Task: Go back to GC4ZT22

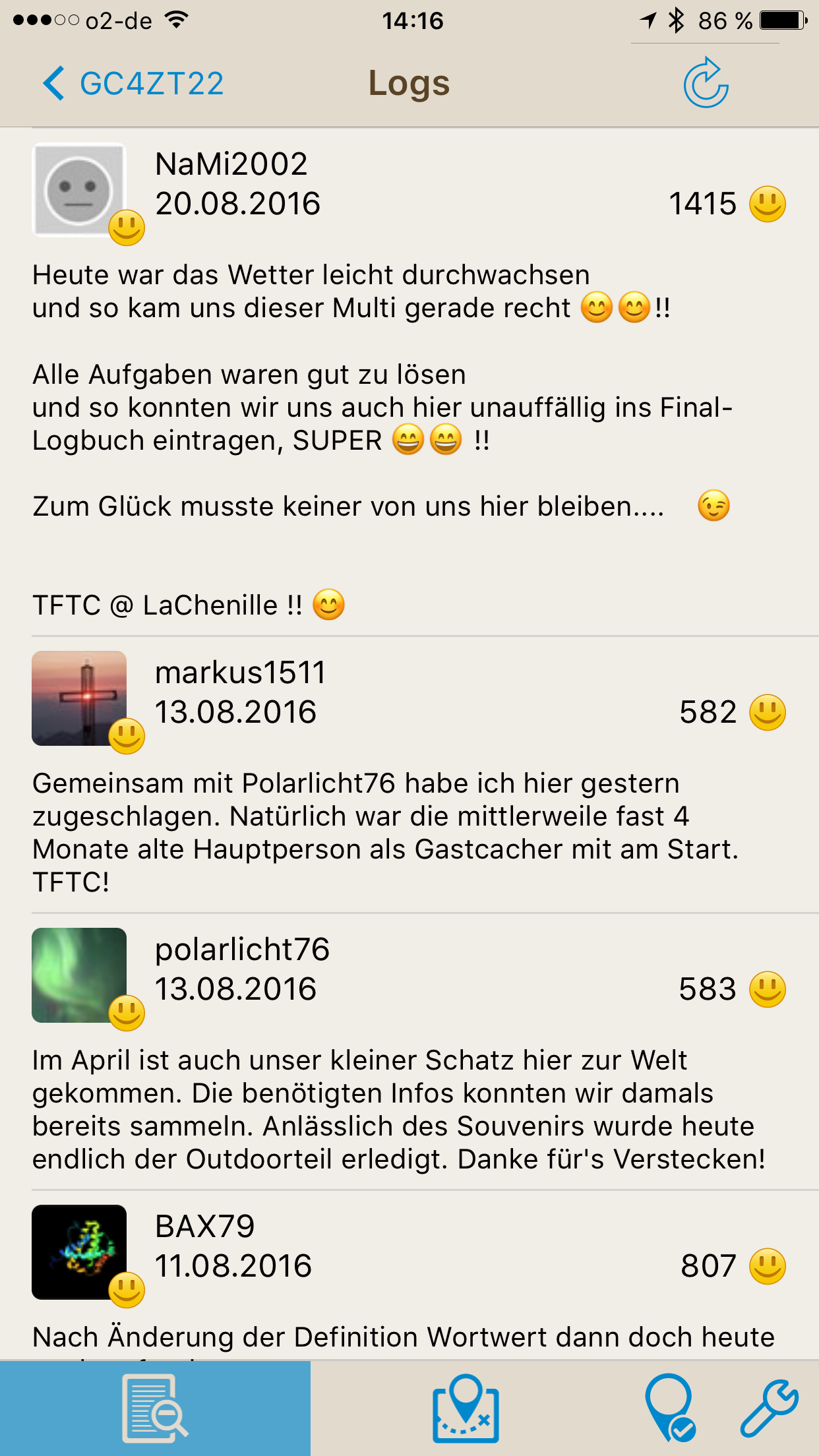Action: (133, 84)
